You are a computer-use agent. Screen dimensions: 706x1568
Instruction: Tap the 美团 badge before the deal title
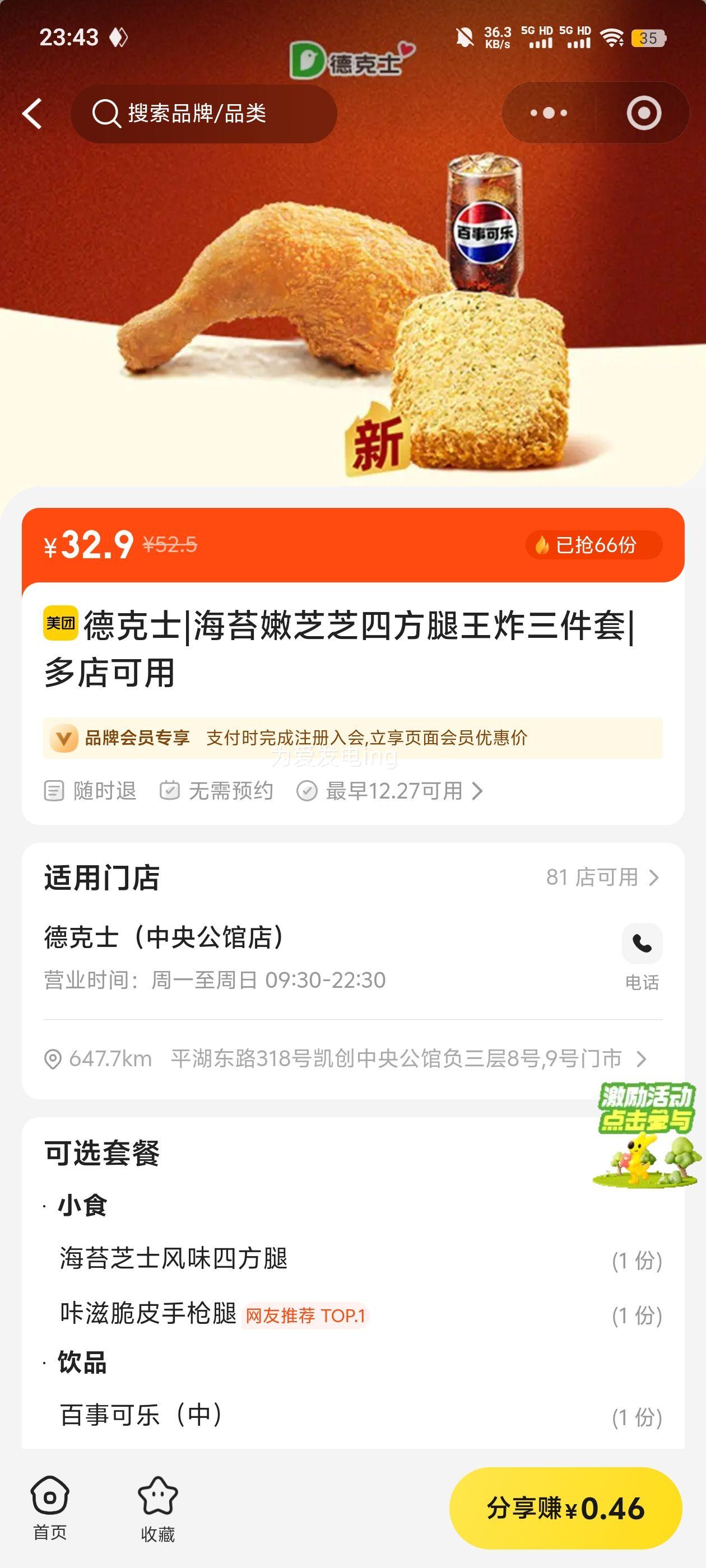coord(62,622)
